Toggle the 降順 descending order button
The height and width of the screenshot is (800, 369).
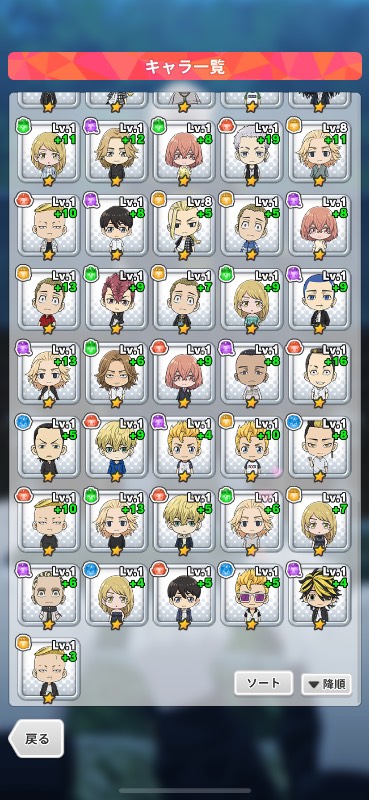pos(326,684)
